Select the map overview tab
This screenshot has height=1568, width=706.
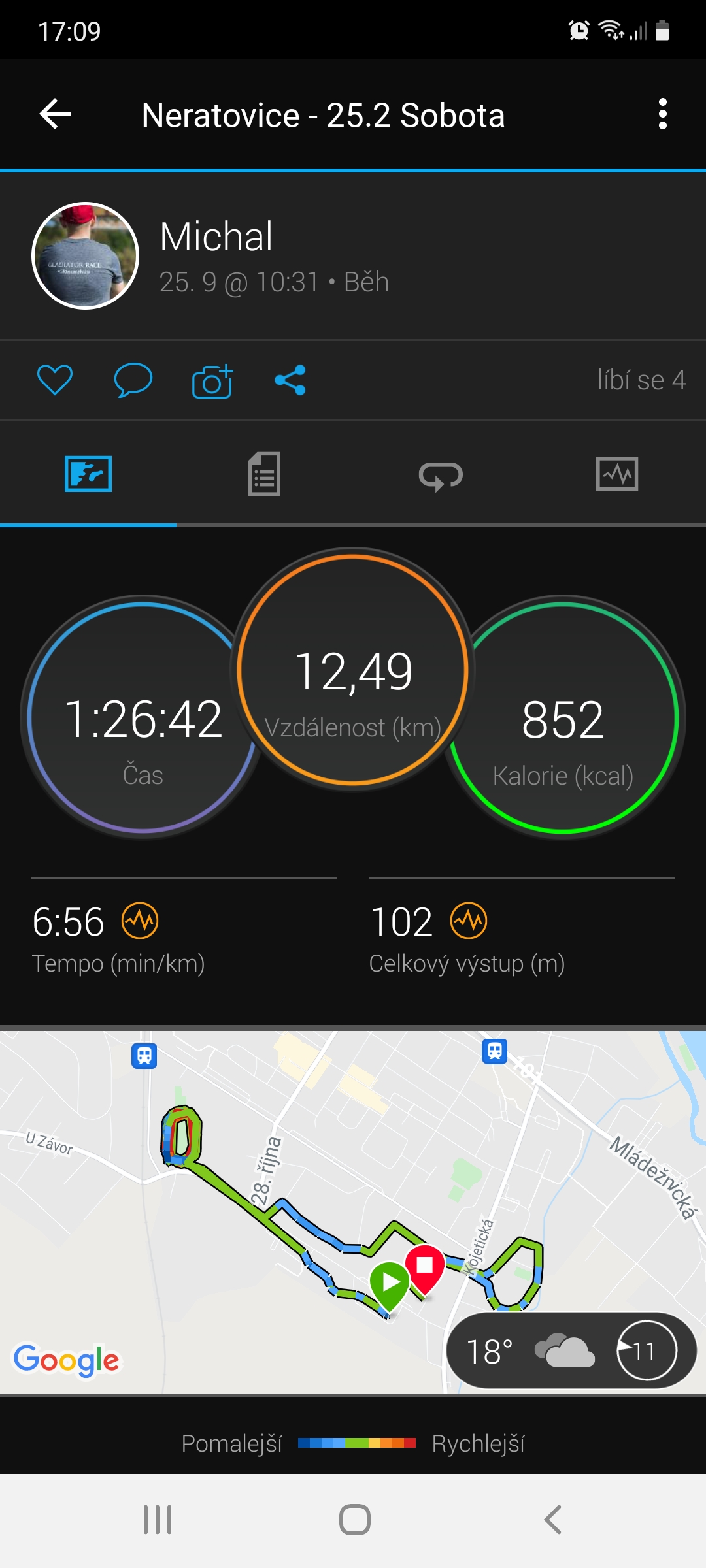point(88,474)
